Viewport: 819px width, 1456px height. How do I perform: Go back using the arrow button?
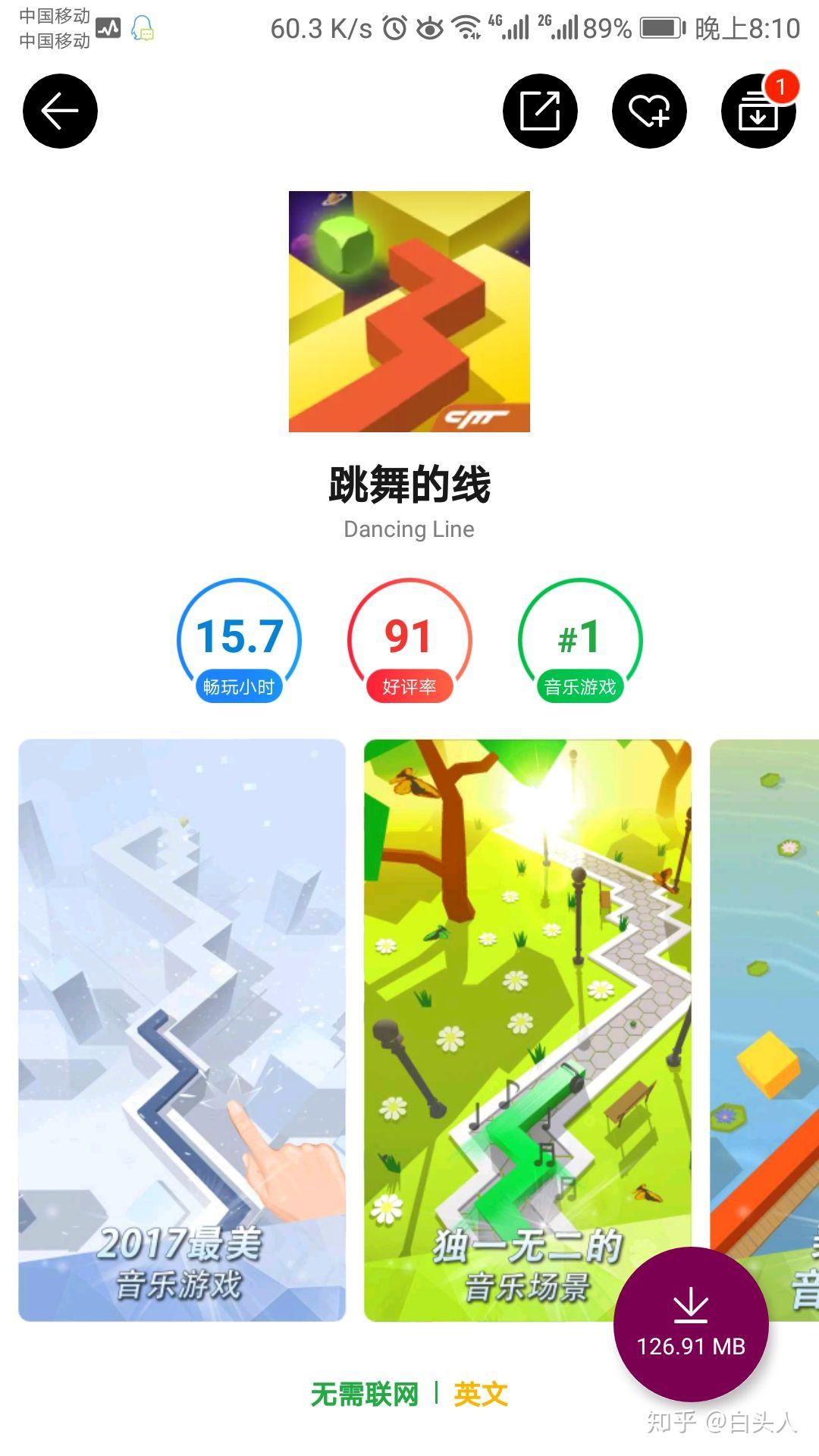tap(60, 111)
